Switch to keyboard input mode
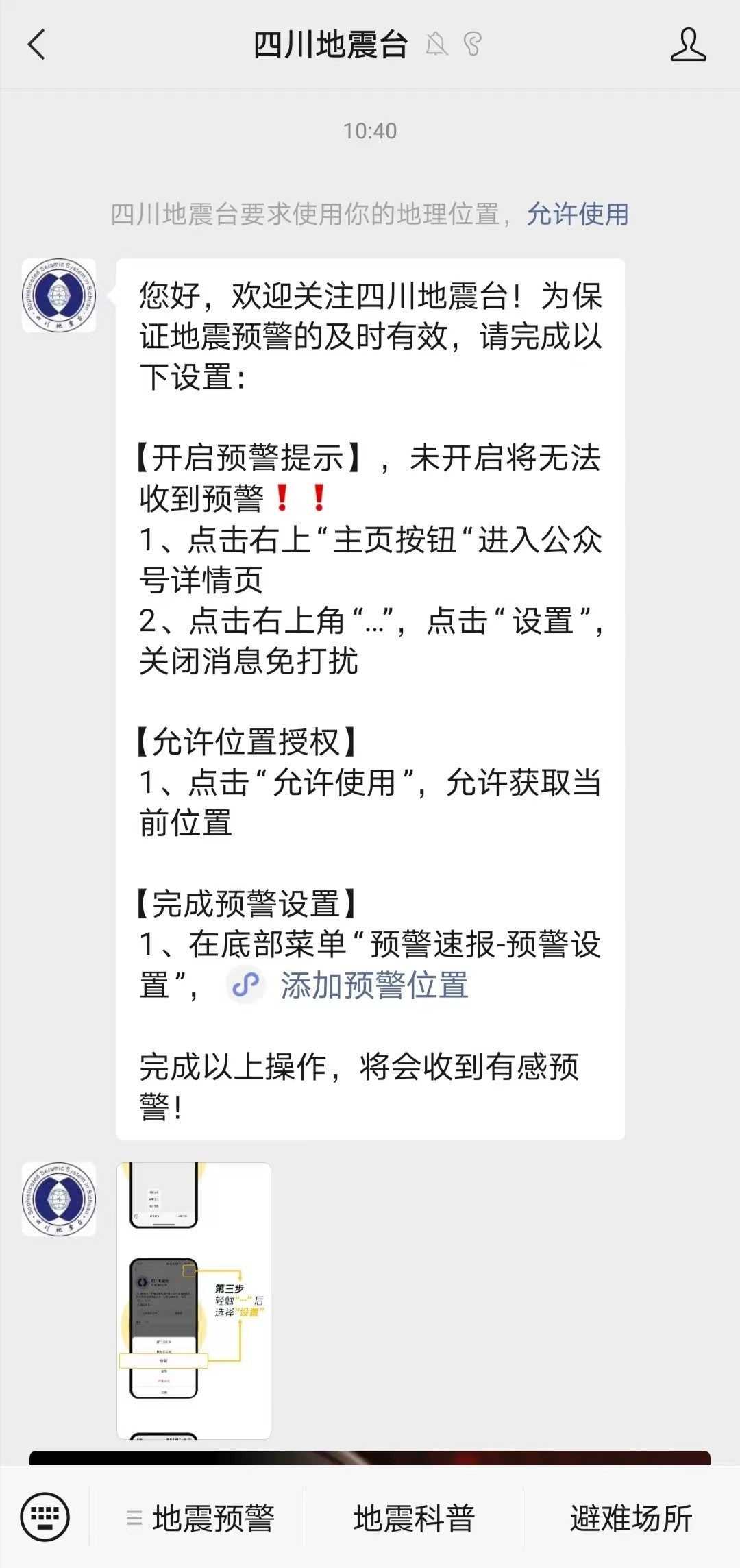Viewport: 740px width, 1568px height. (45, 1517)
